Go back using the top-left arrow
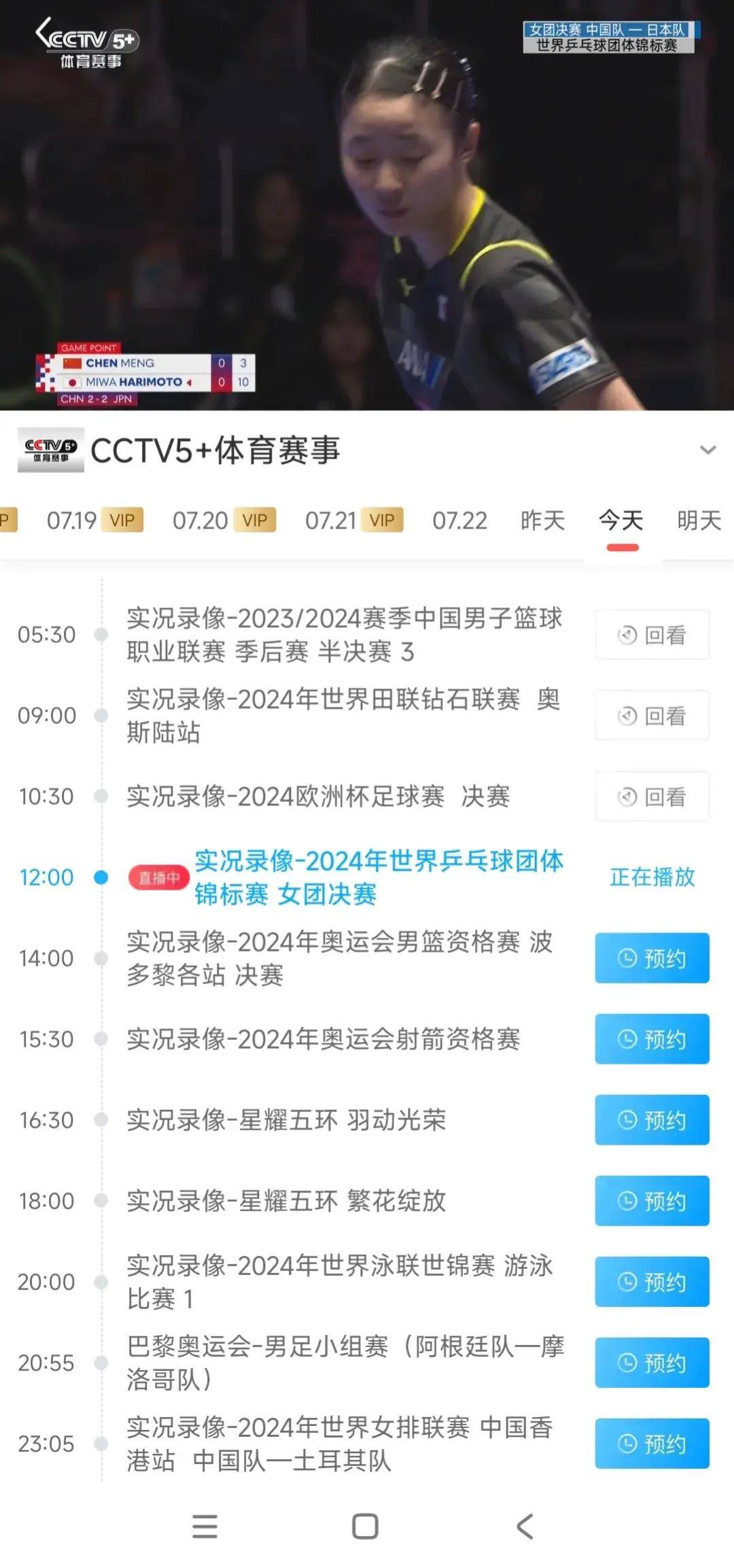This screenshot has width=734, height=1568. click(43, 33)
